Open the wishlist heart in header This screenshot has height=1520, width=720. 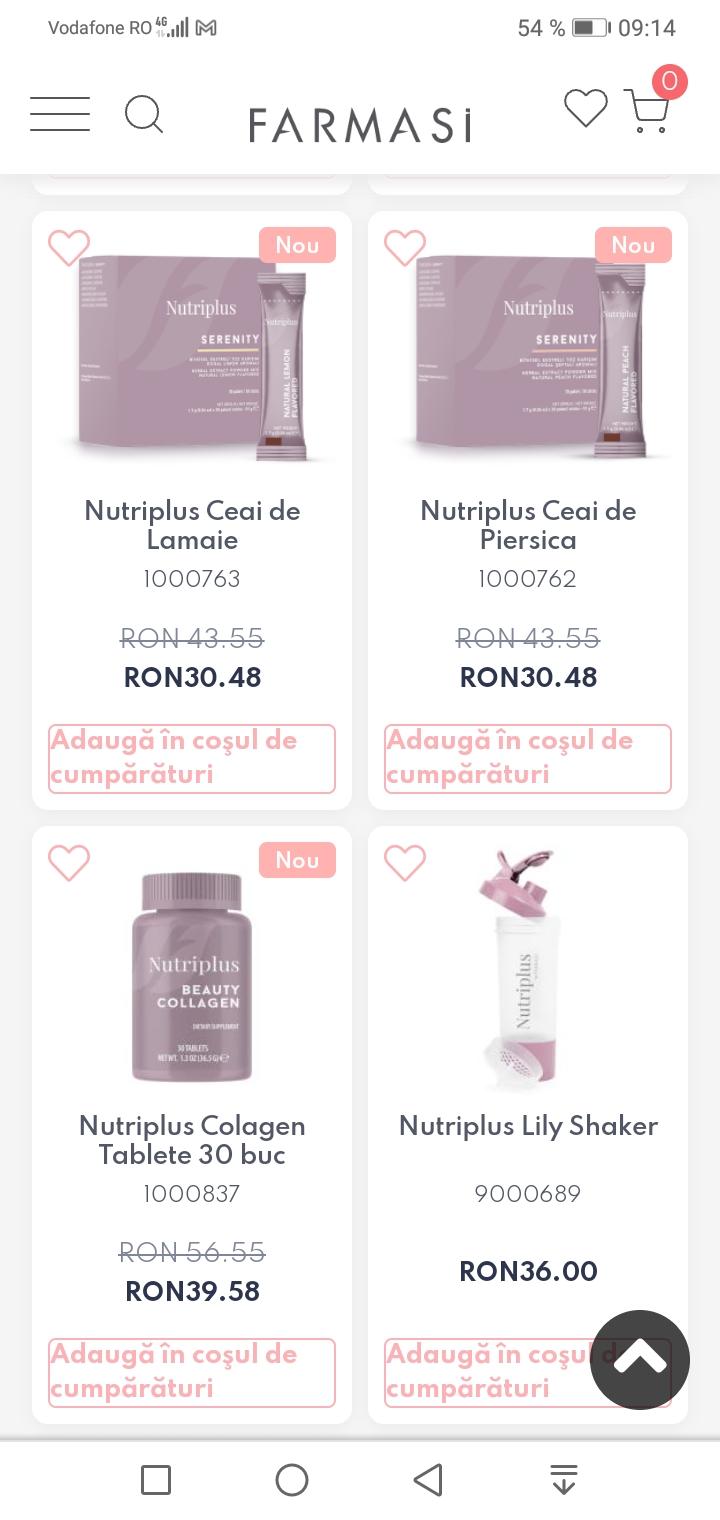click(x=585, y=108)
